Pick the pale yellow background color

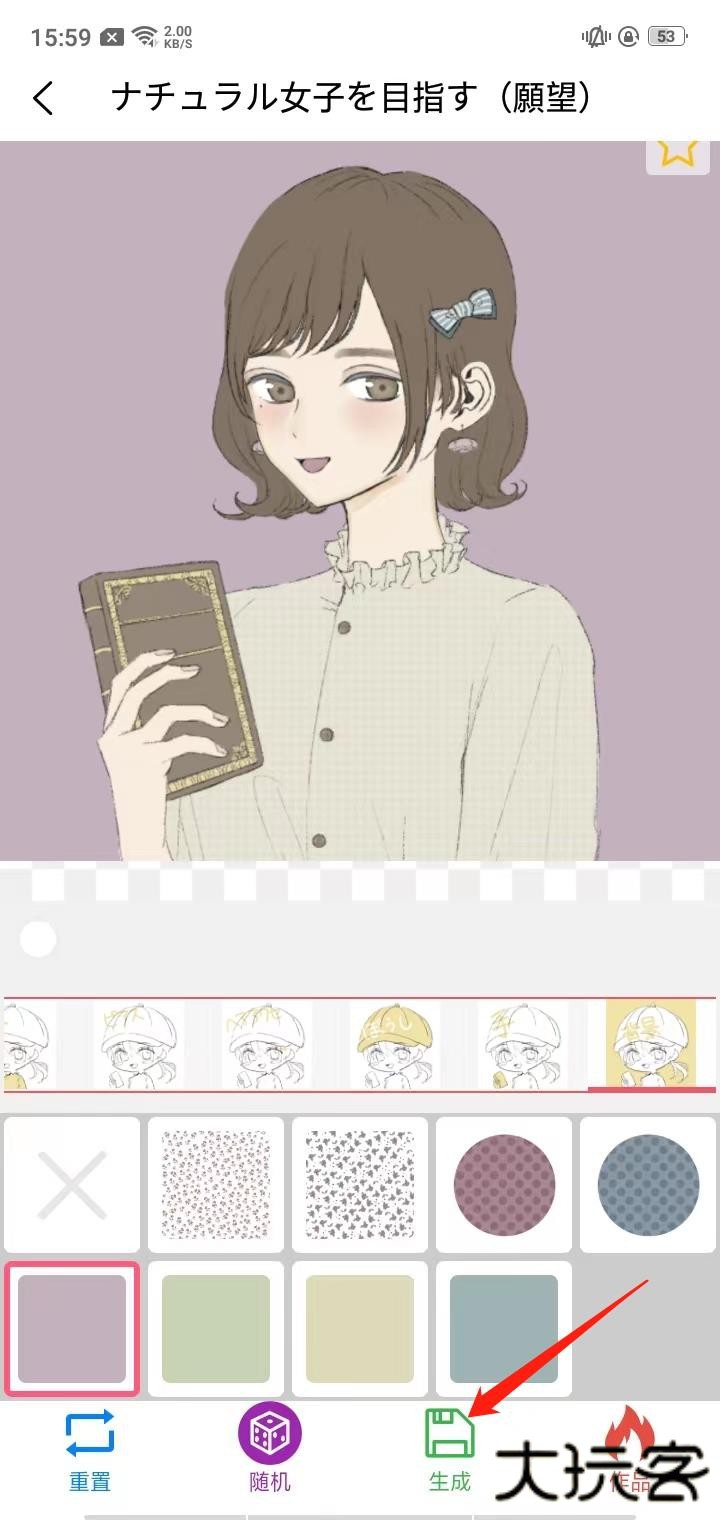[x=360, y=1328]
